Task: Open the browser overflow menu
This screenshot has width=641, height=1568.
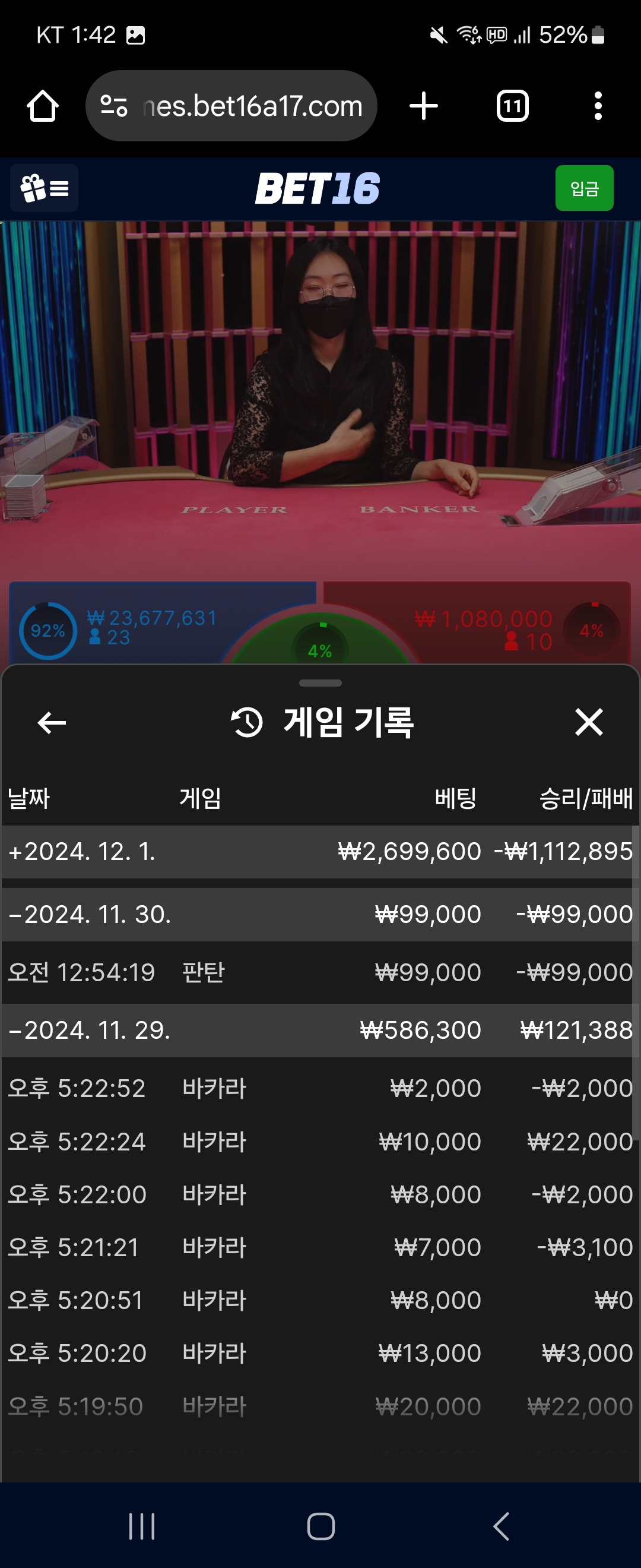Action: (x=598, y=106)
